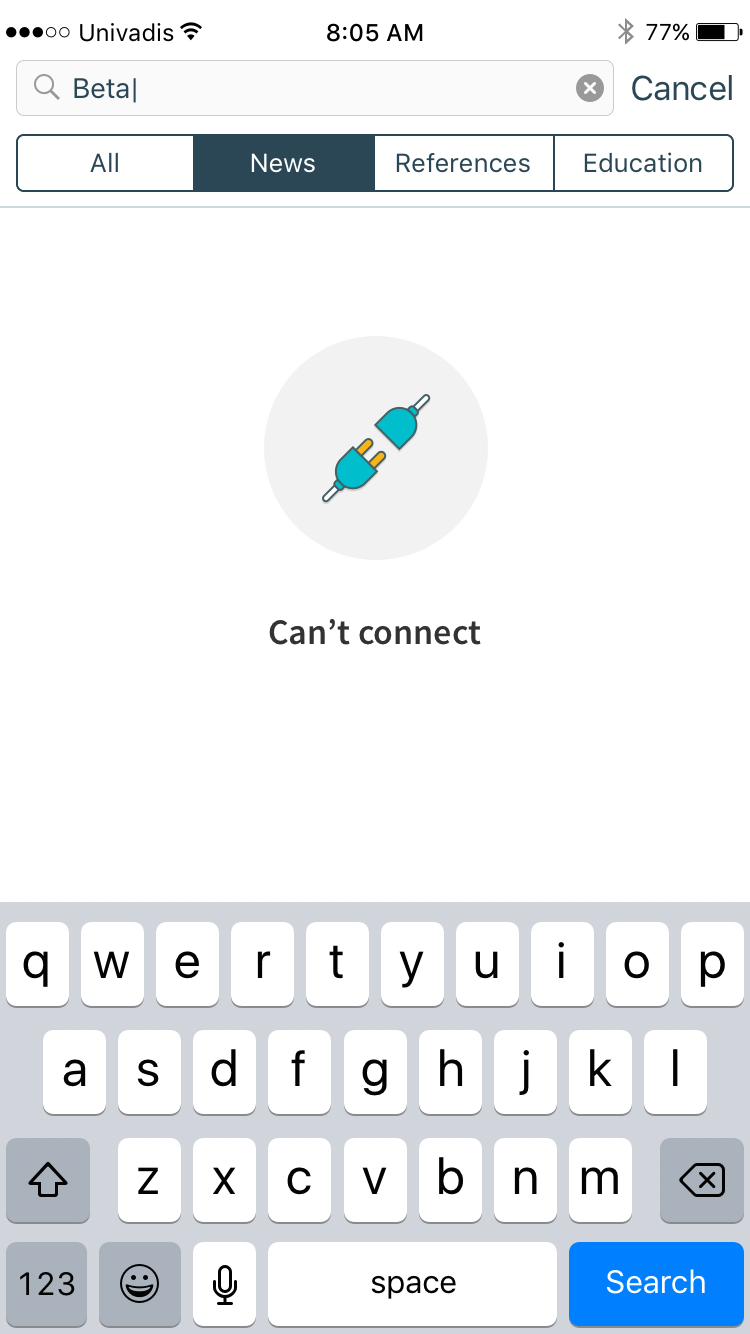
Task: Open the Education tab
Action: click(x=643, y=163)
